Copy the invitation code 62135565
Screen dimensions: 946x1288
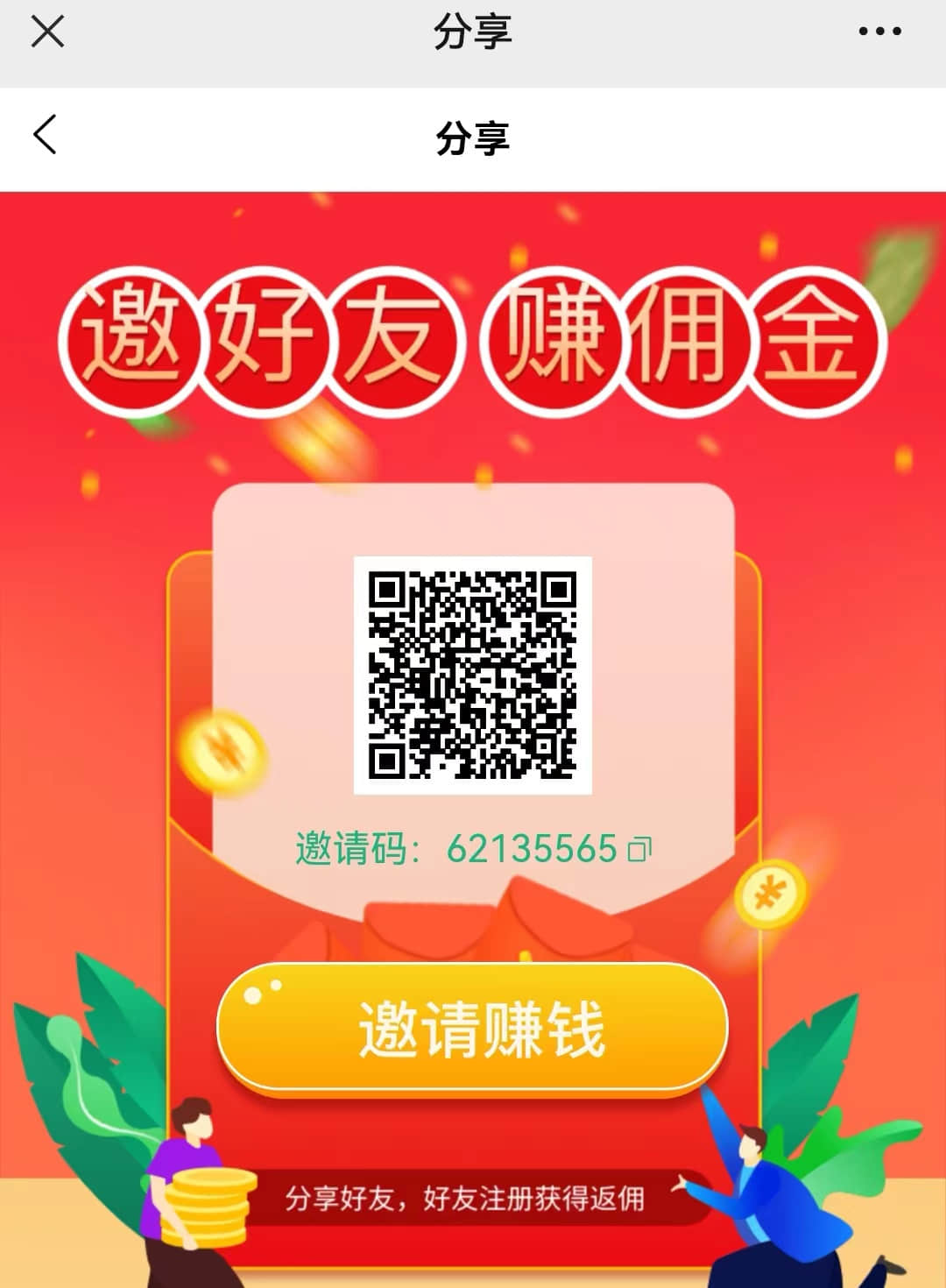pyautogui.click(x=640, y=849)
